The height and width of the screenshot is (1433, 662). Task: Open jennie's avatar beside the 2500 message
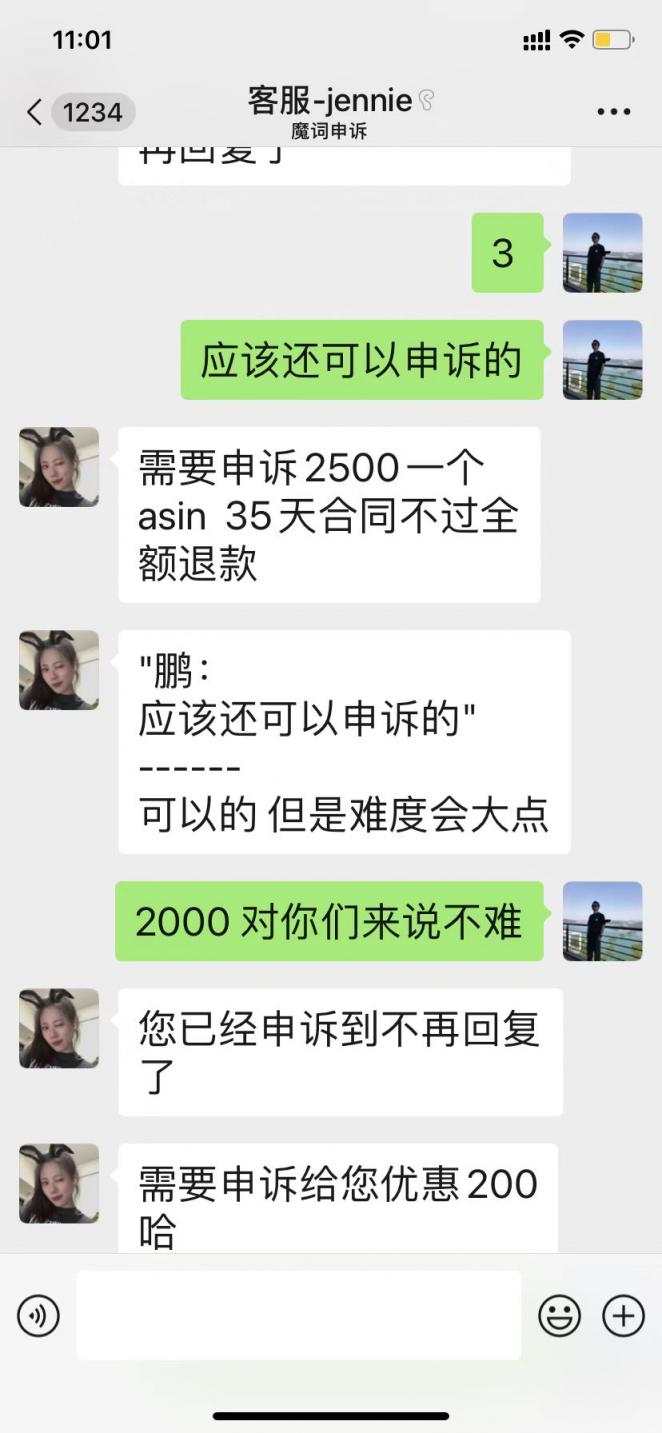59,467
